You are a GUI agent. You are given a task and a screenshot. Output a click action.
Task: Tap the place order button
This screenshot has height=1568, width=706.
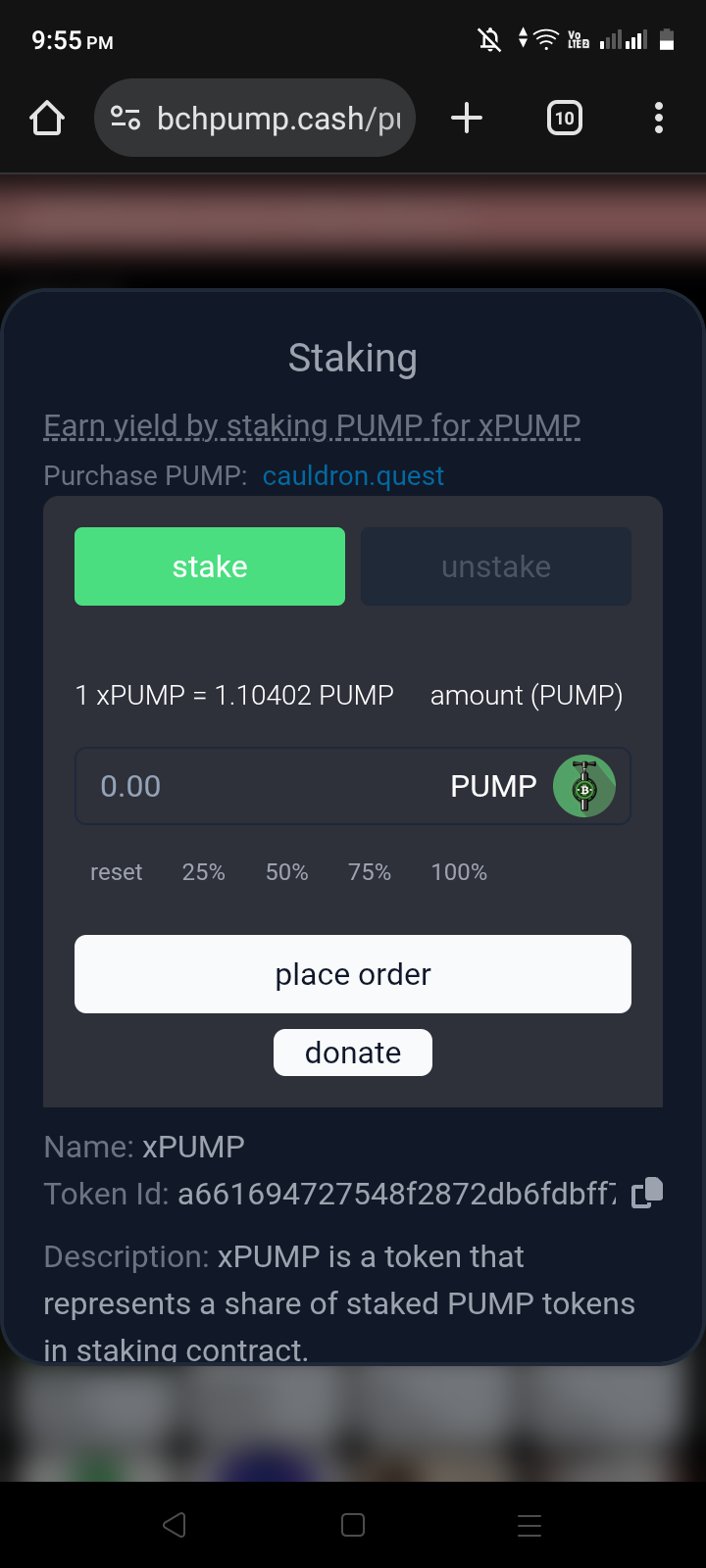(353, 974)
